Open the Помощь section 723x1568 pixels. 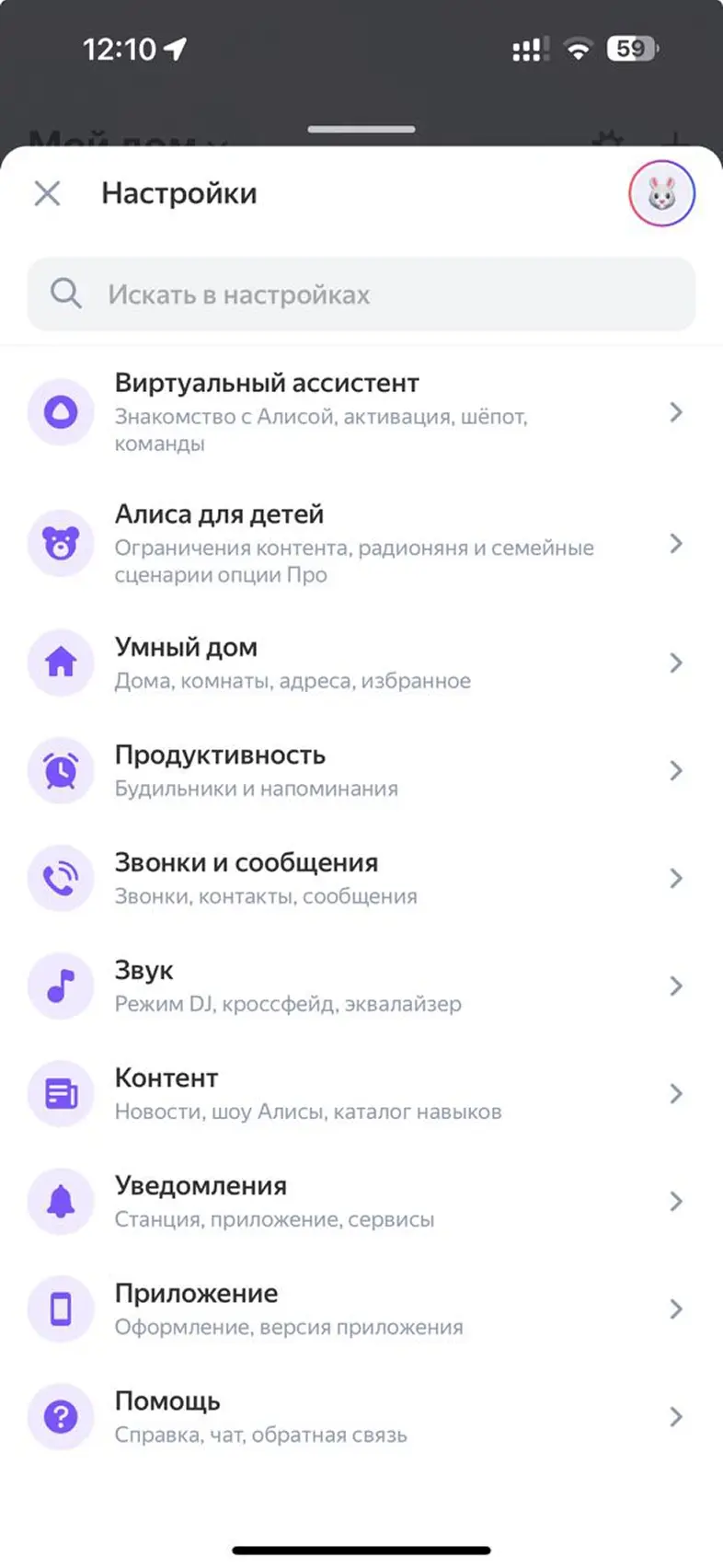click(361, 1416)
